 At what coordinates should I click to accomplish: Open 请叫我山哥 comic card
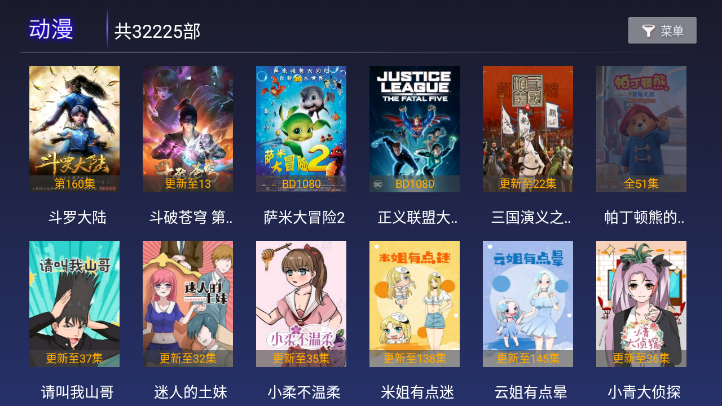[74, 304]
